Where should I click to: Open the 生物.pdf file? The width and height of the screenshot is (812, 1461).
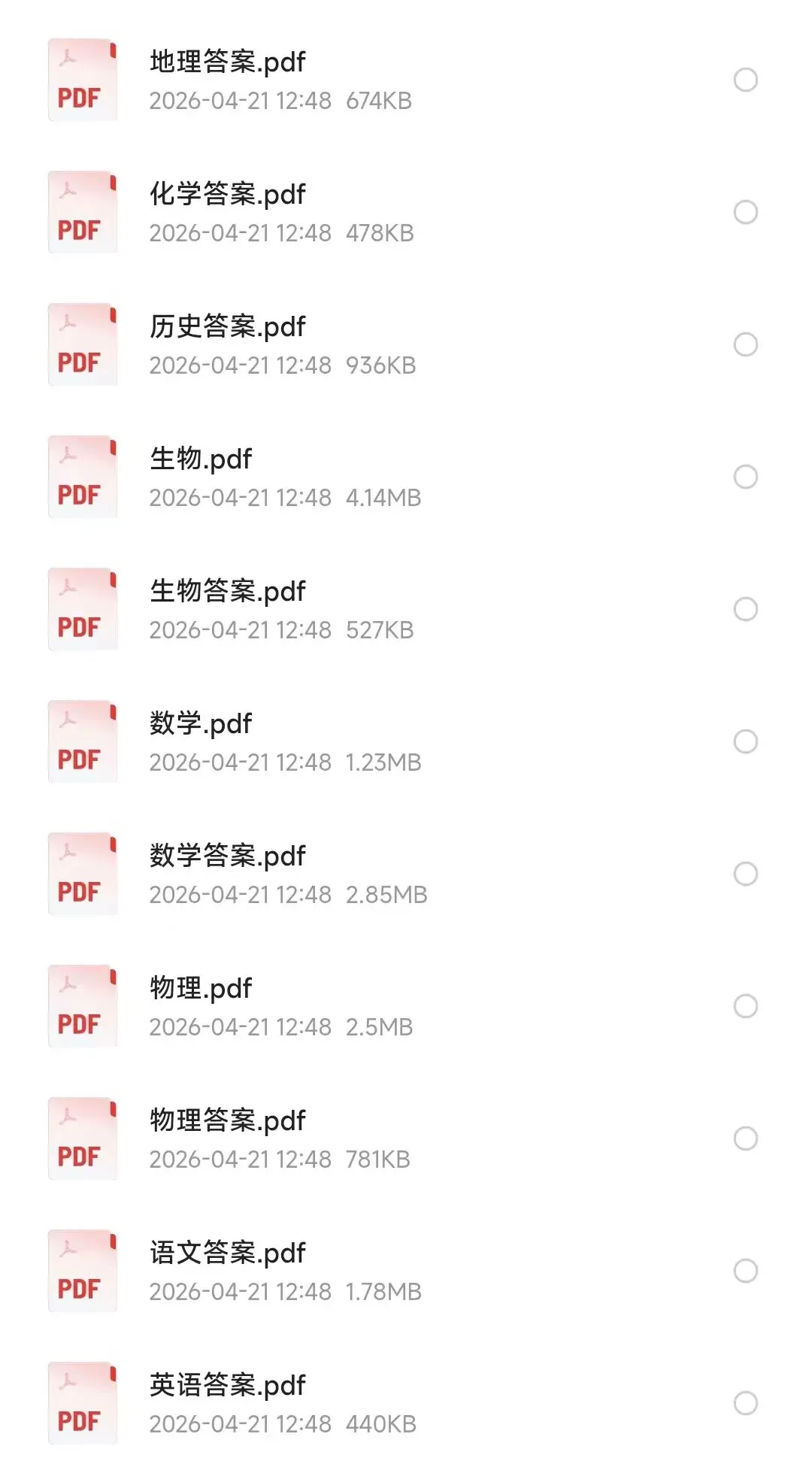click(406, 477)
